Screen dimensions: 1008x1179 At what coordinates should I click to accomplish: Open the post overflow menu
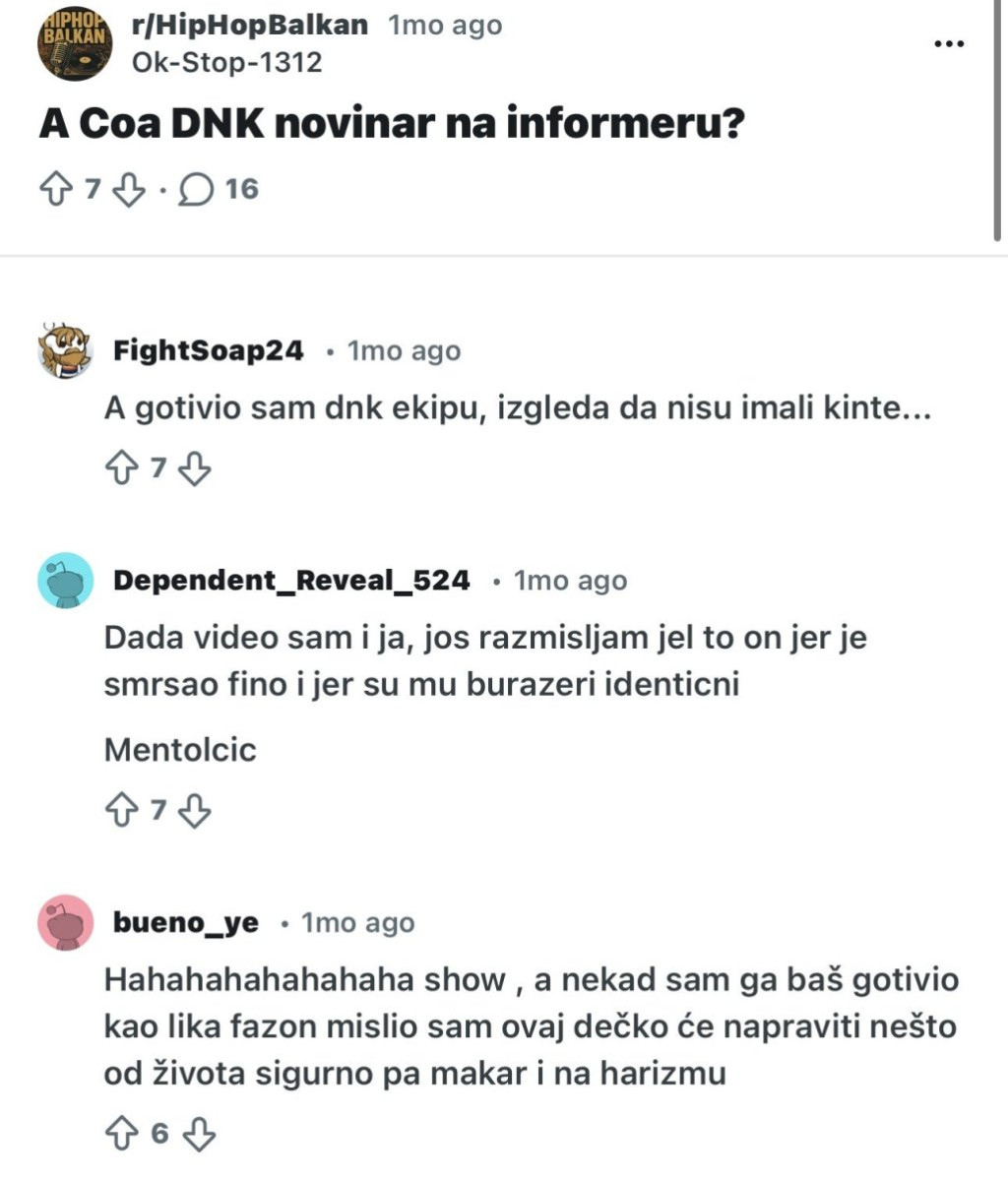(948, 43)
